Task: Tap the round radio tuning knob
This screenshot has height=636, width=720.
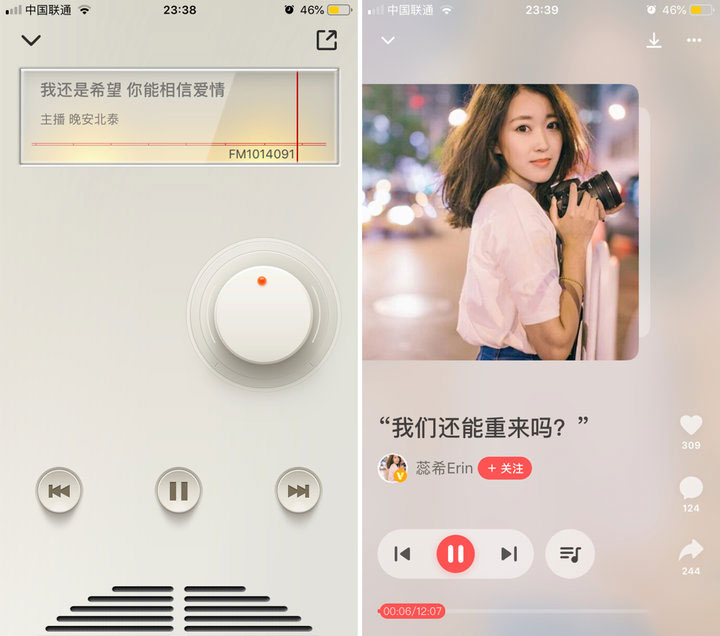Action: [x=263, y=314]
